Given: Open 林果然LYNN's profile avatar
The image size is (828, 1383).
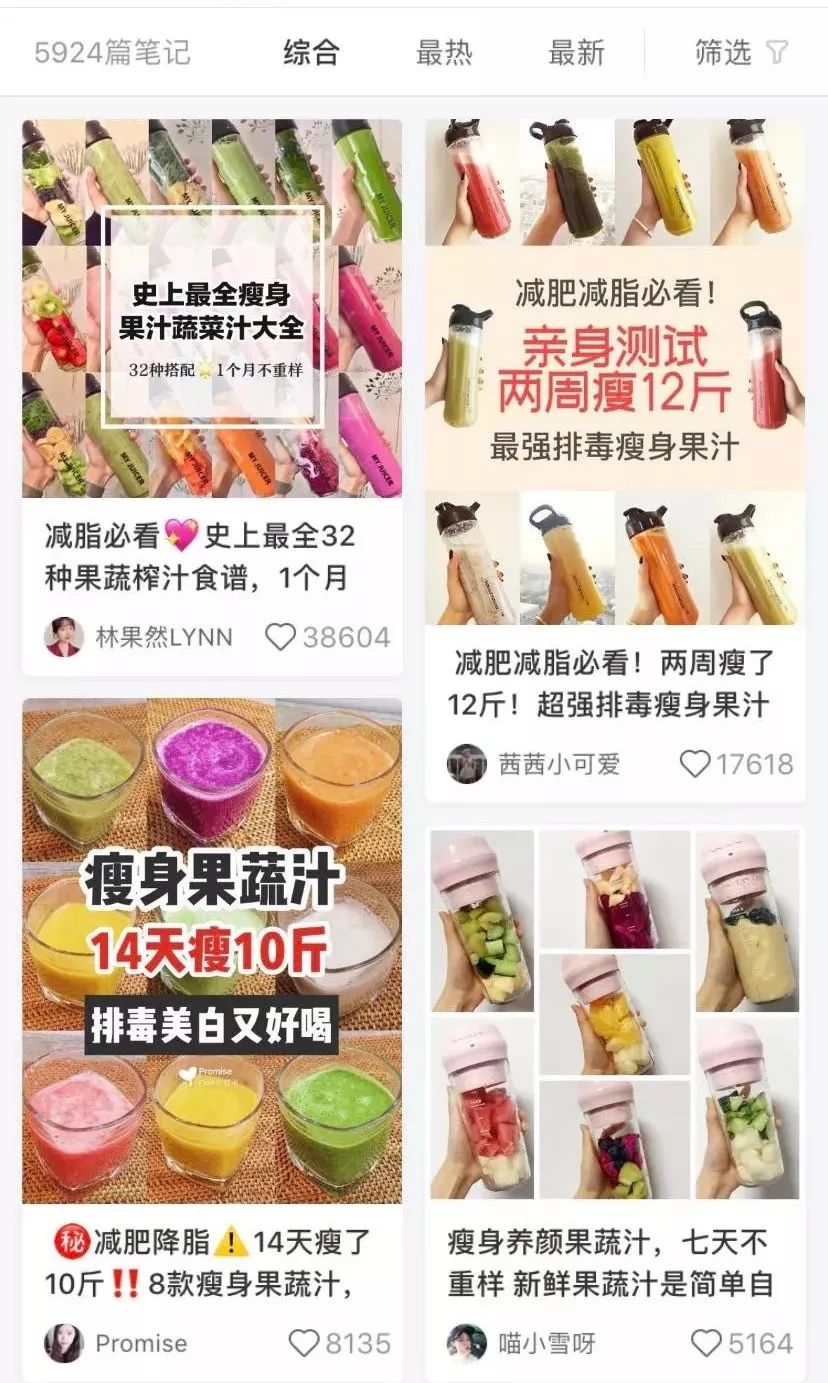Looking at the screenshot, I should (x=64, y=637).
